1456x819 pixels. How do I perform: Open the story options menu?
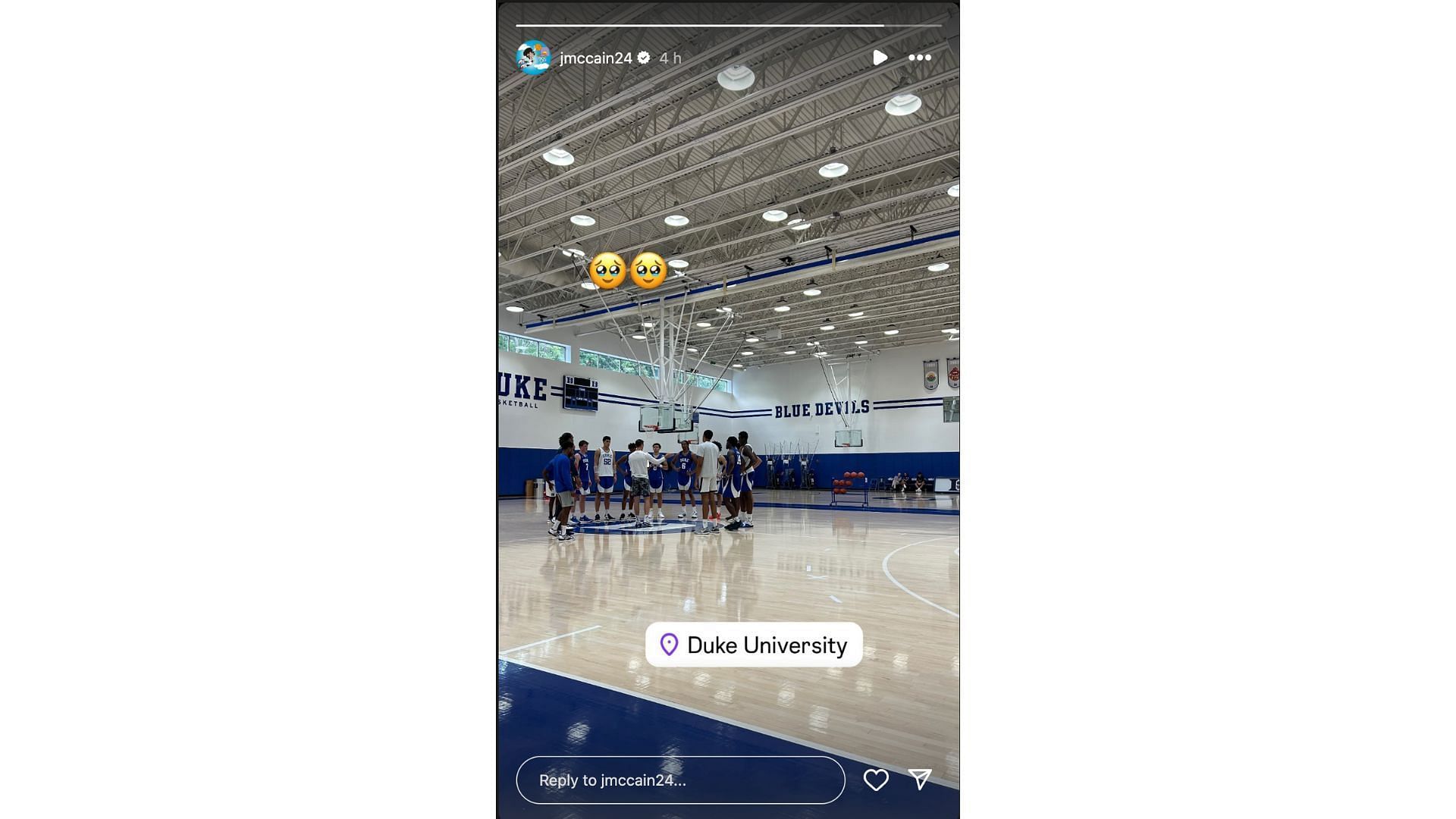919,58
